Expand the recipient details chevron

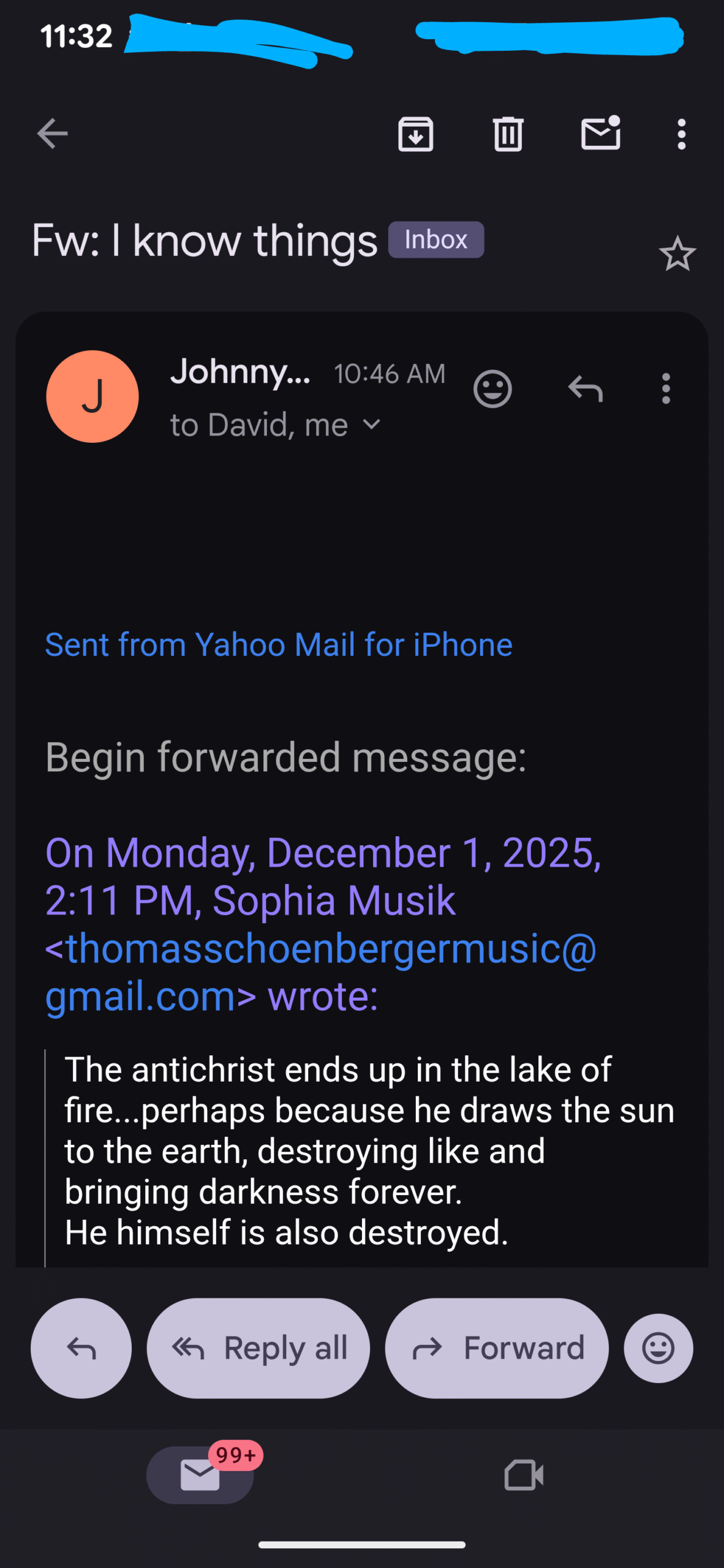tap(372, 424)
